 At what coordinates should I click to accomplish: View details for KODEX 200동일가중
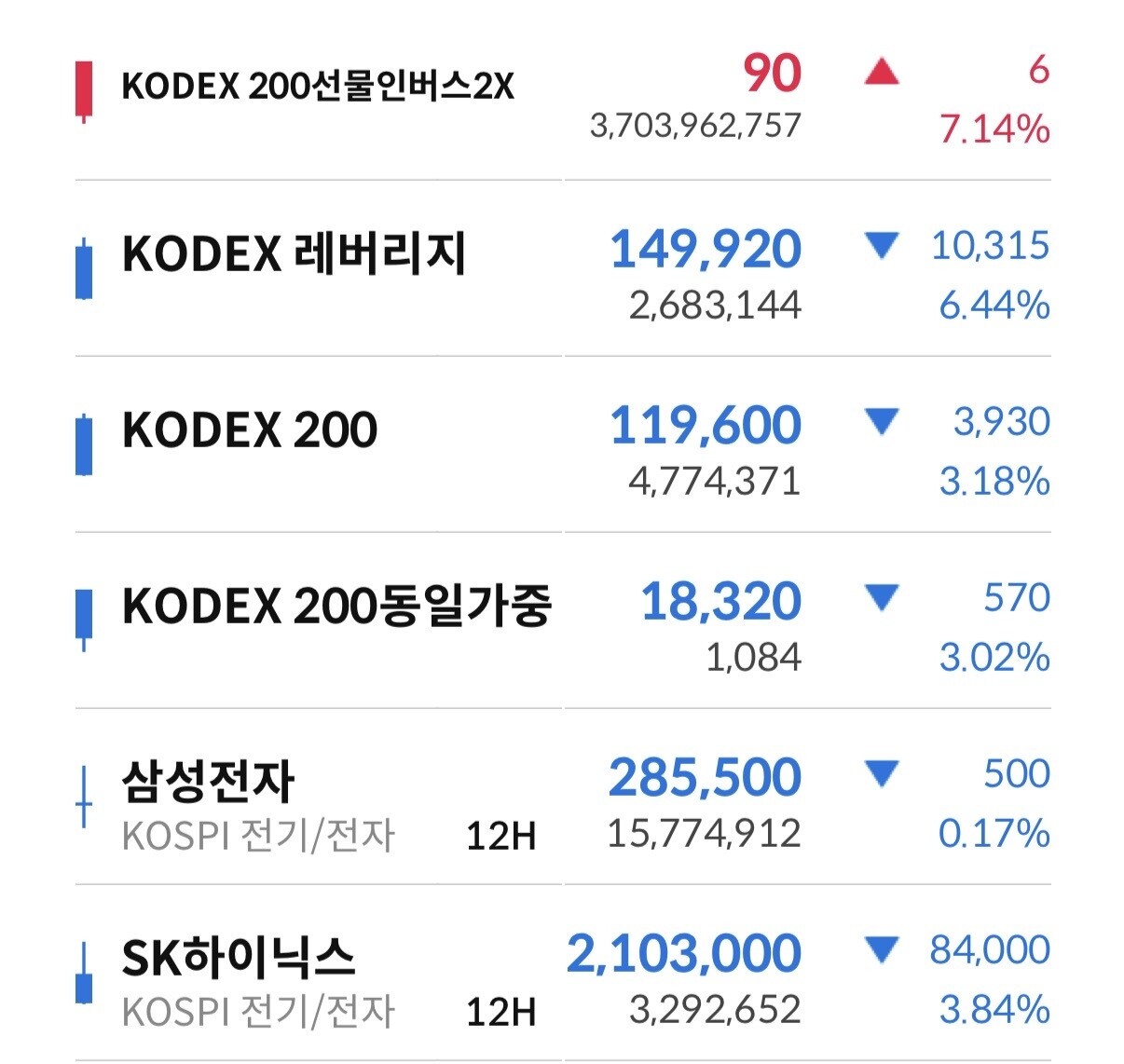[562, 621]
